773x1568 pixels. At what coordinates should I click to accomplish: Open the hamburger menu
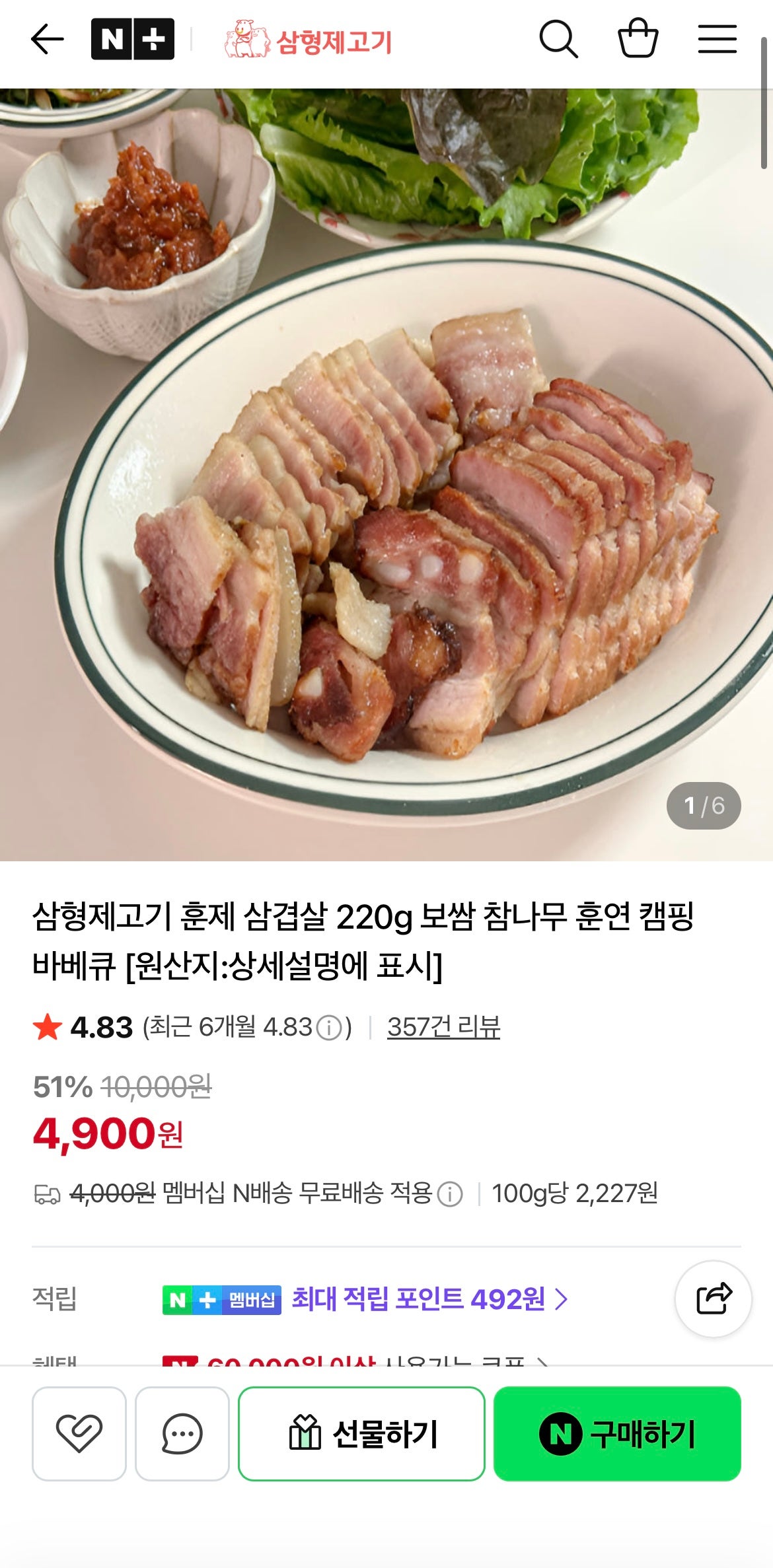coord(719,40)
